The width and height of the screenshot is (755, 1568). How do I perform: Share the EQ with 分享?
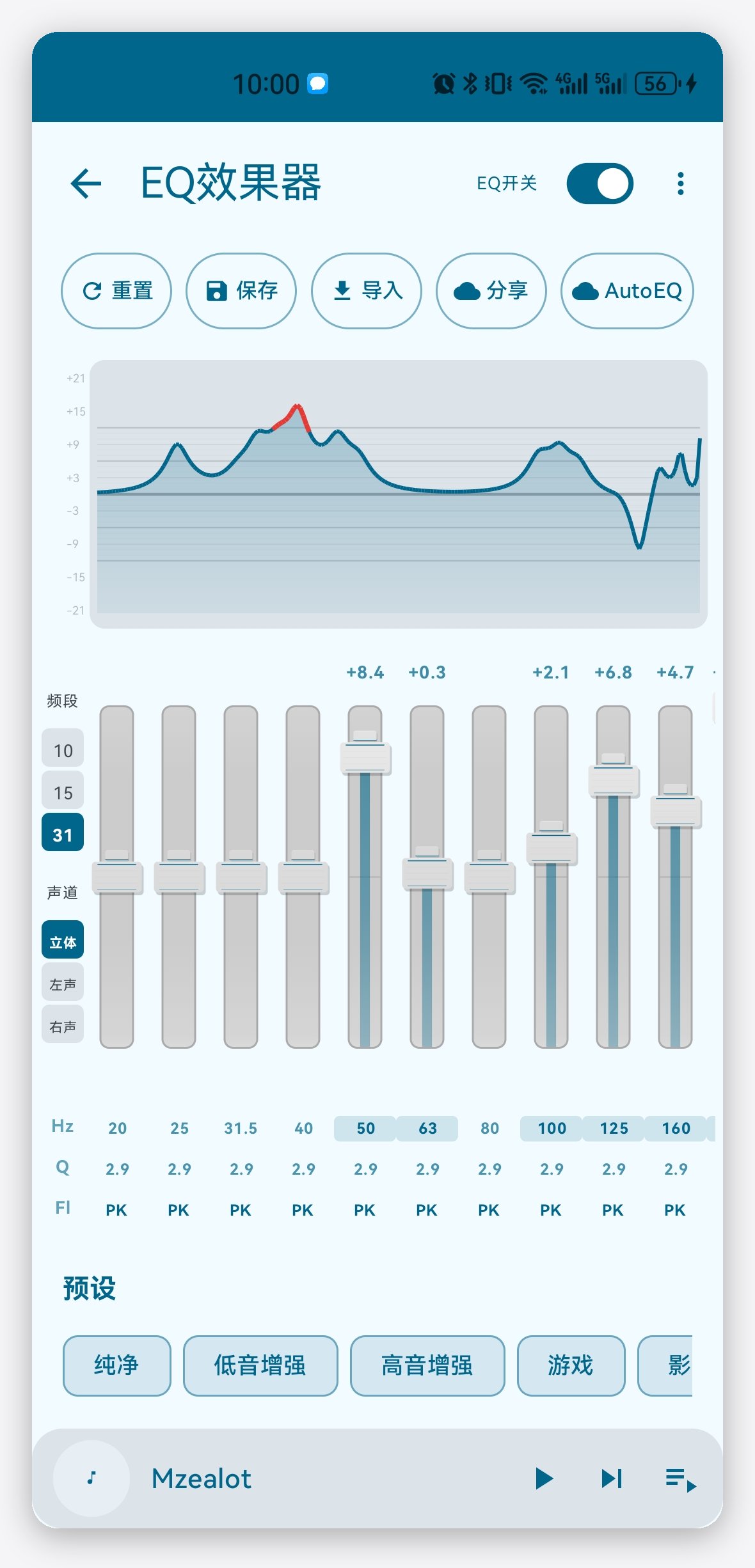491,291
